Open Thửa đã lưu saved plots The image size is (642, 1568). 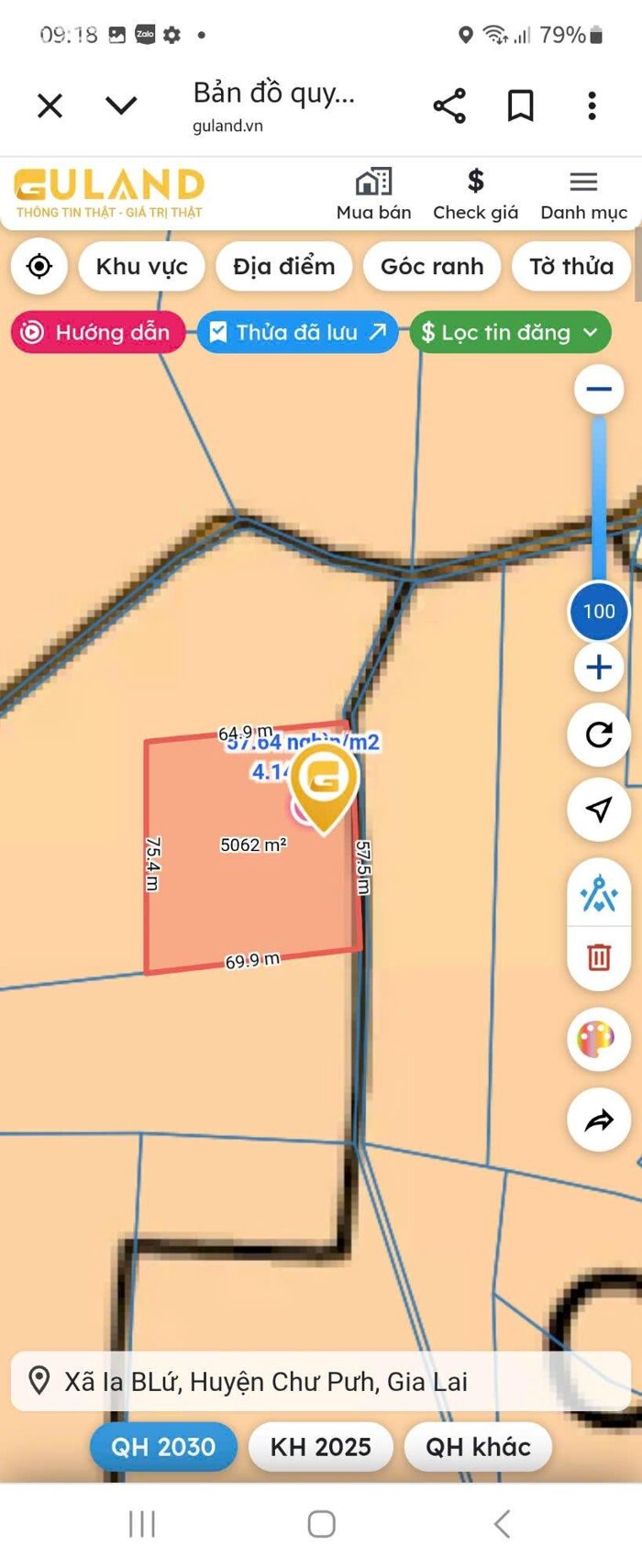tap(297, 333)
